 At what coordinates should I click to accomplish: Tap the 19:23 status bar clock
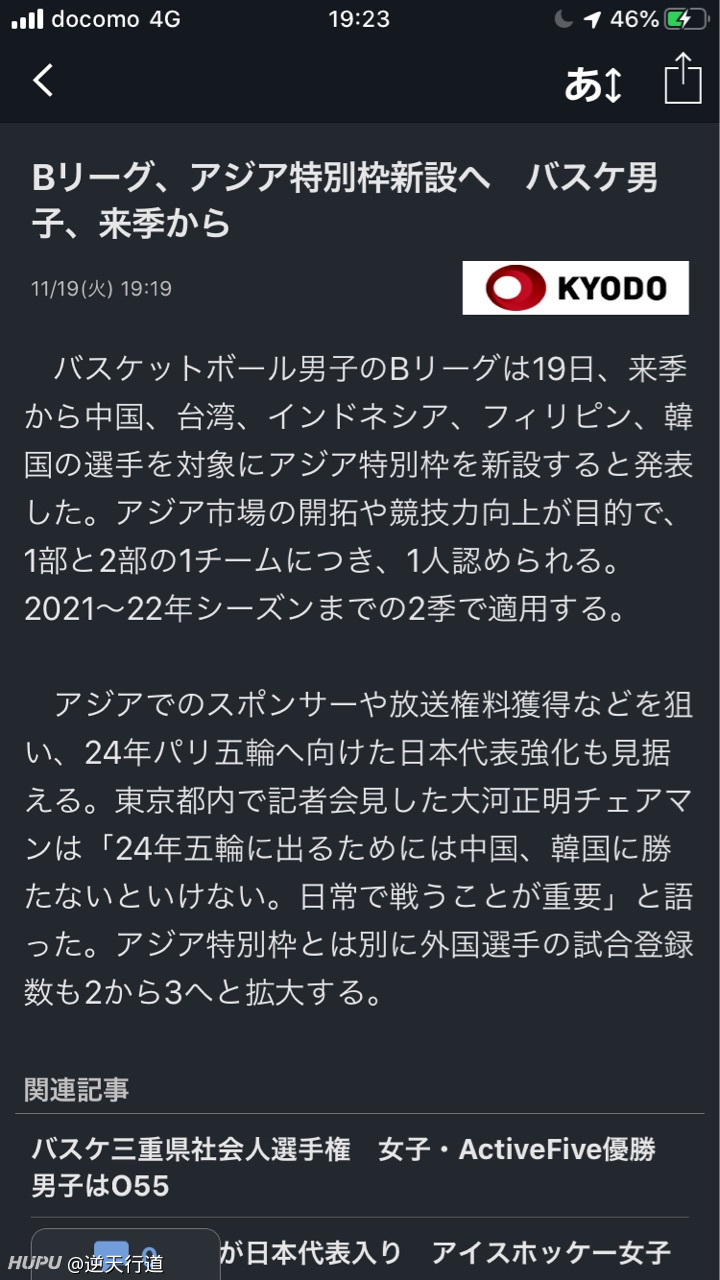click(360, 17)
